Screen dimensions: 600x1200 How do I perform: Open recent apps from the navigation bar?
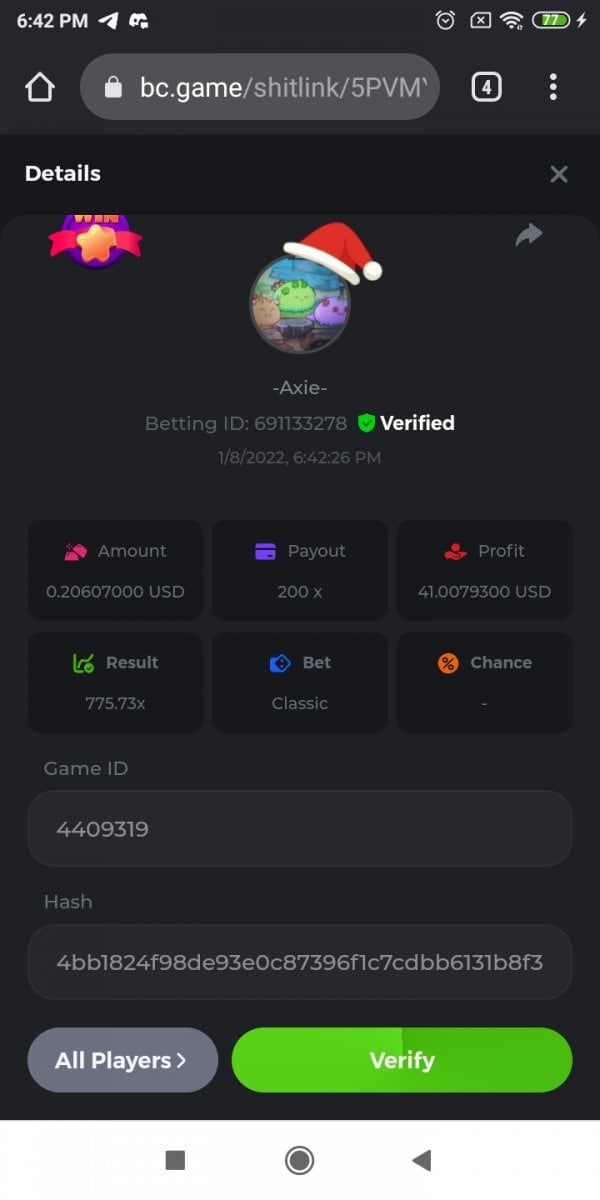[x=175, y=1160]
